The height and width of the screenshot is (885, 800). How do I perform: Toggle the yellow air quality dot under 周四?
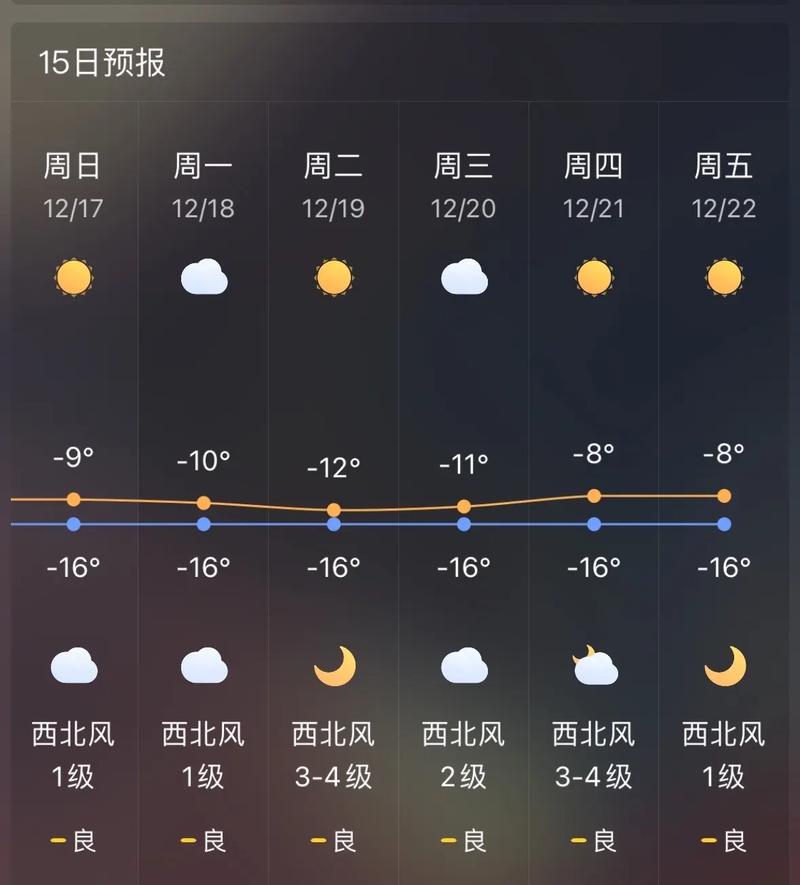(x=580, y=842)
